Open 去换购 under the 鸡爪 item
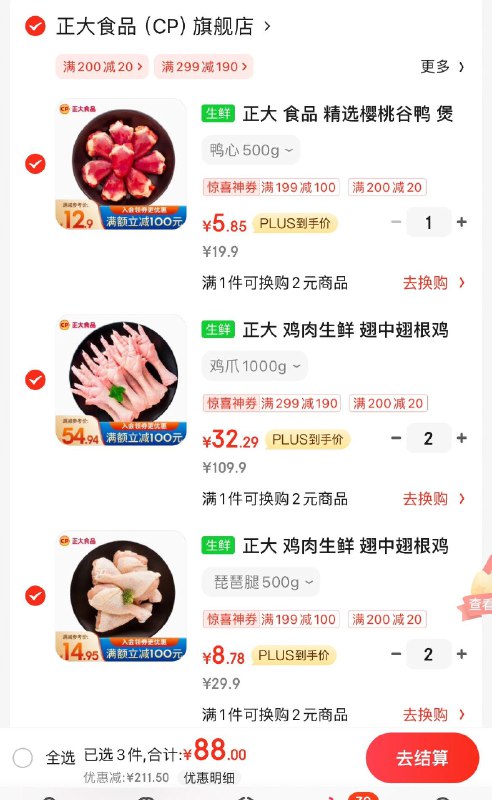Image resolution: width=492 pixels, height=800 pixels. pos(434,498)
